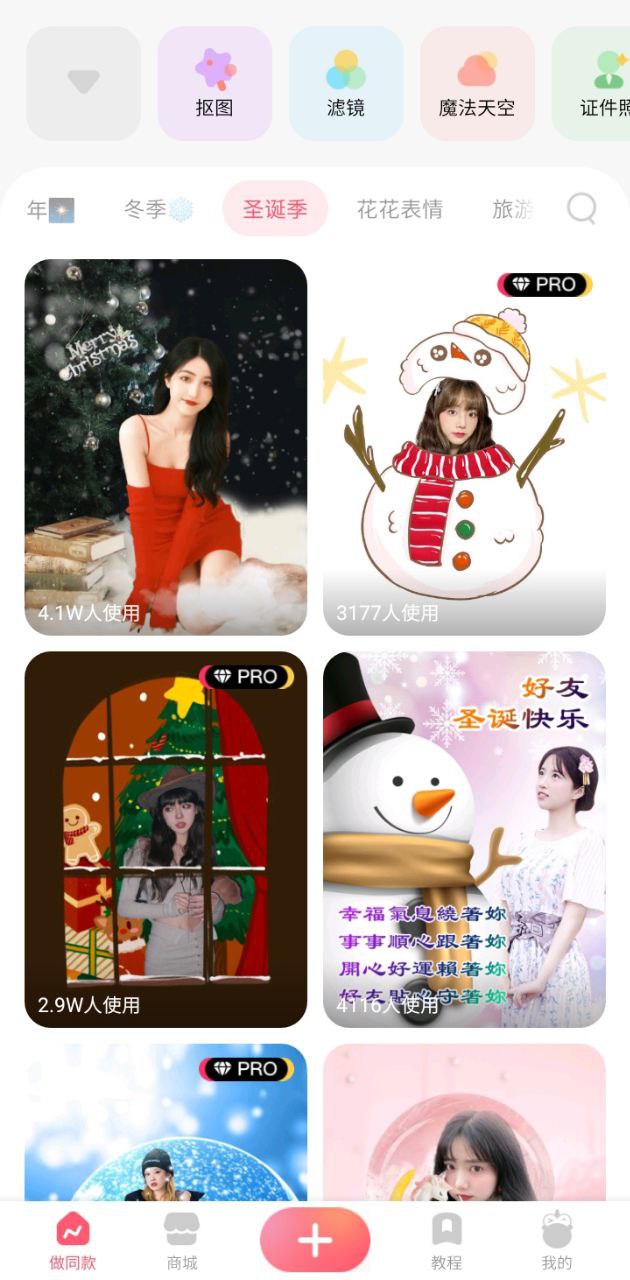Image resolution: width=630 pixels, height=1280 pixels.
Task: Tap the plus create button
Action: pyautogui.click(x=315, y=1240)
